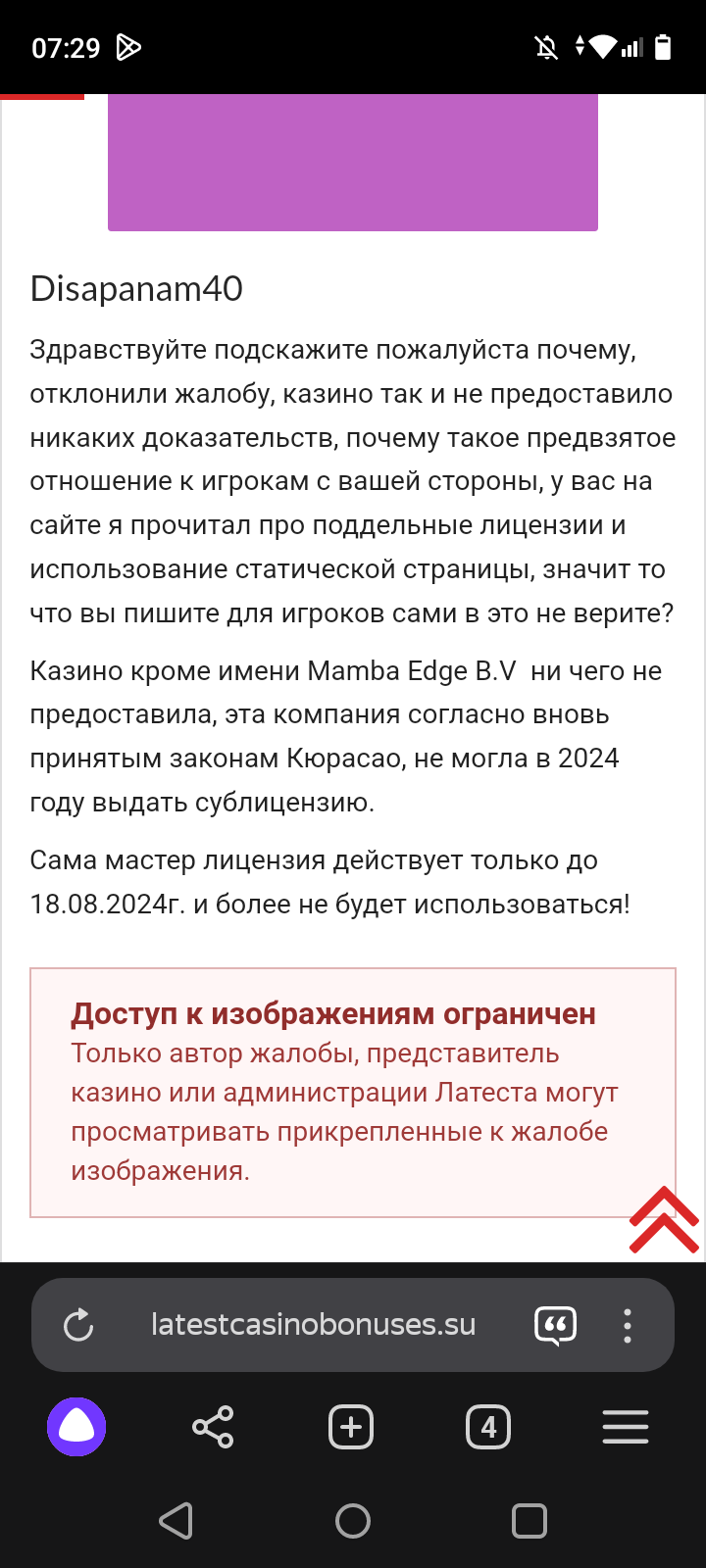Share this page
706x1568 pixels.
pyautogui.click(x=213, y=1427)
